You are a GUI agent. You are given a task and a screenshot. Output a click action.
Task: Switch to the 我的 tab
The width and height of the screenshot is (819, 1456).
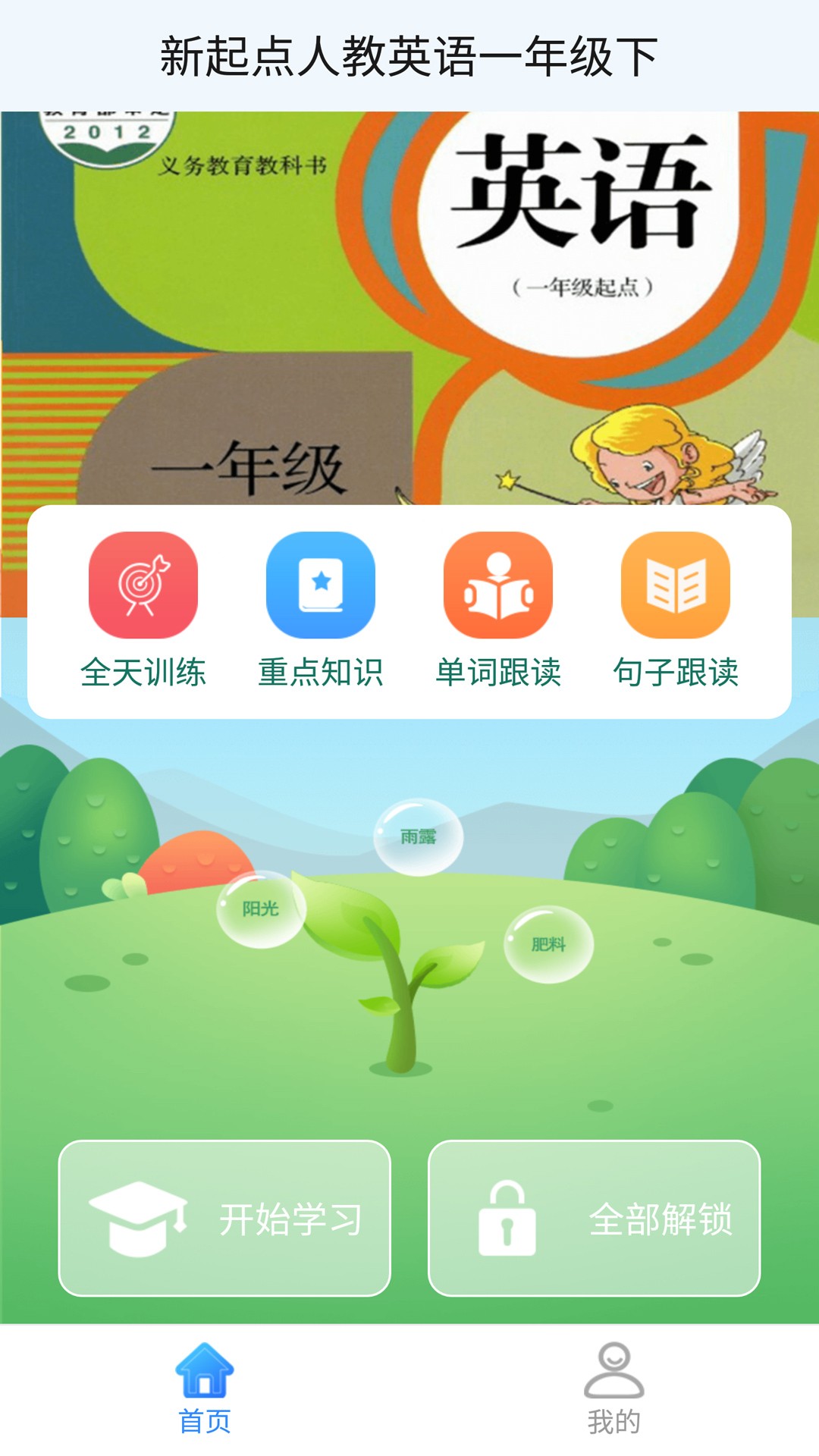tap(613, 1389)
